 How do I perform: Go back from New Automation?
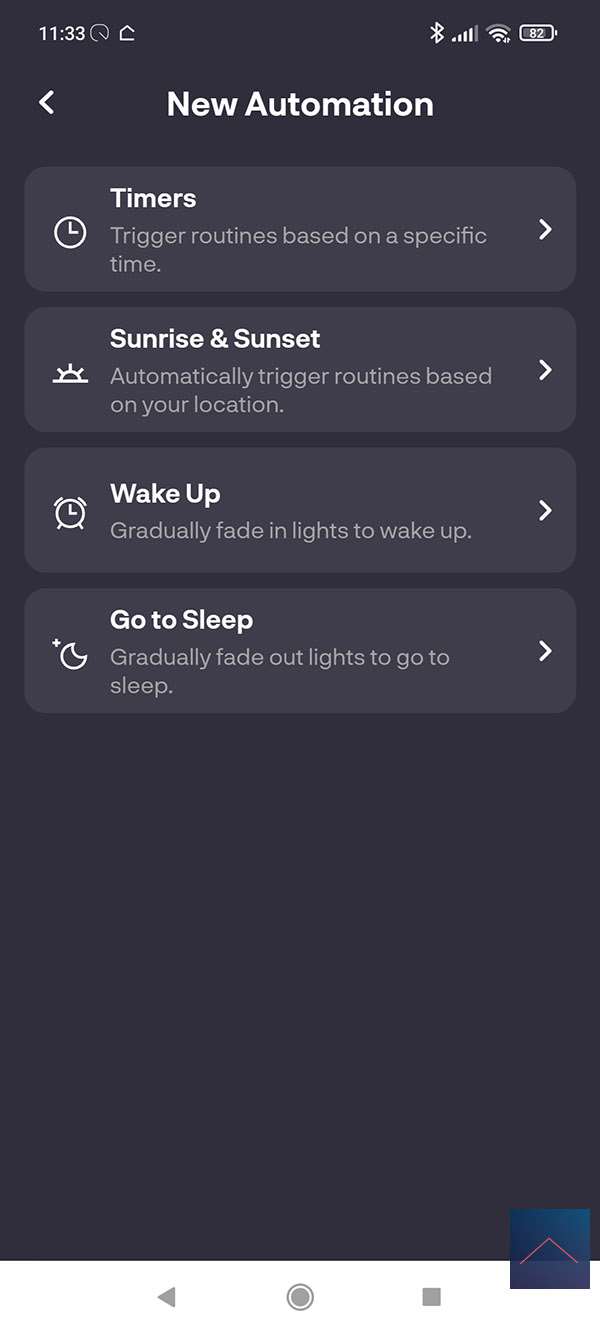pyautogui.click(x=47, y=102)
